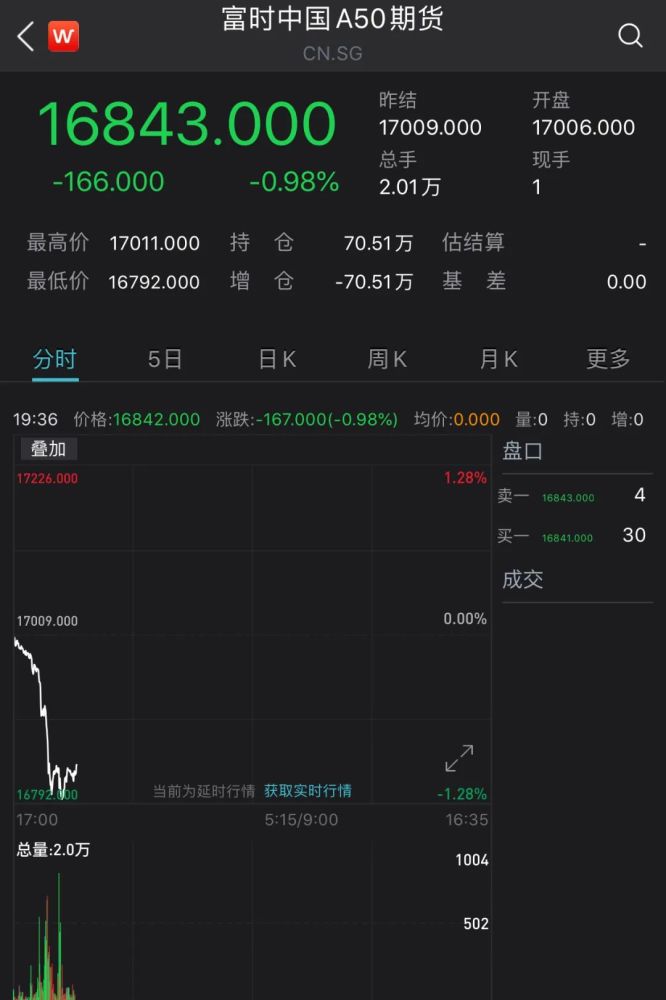
Task: Show the 周K weekly chart
Action: coord(387,360)
